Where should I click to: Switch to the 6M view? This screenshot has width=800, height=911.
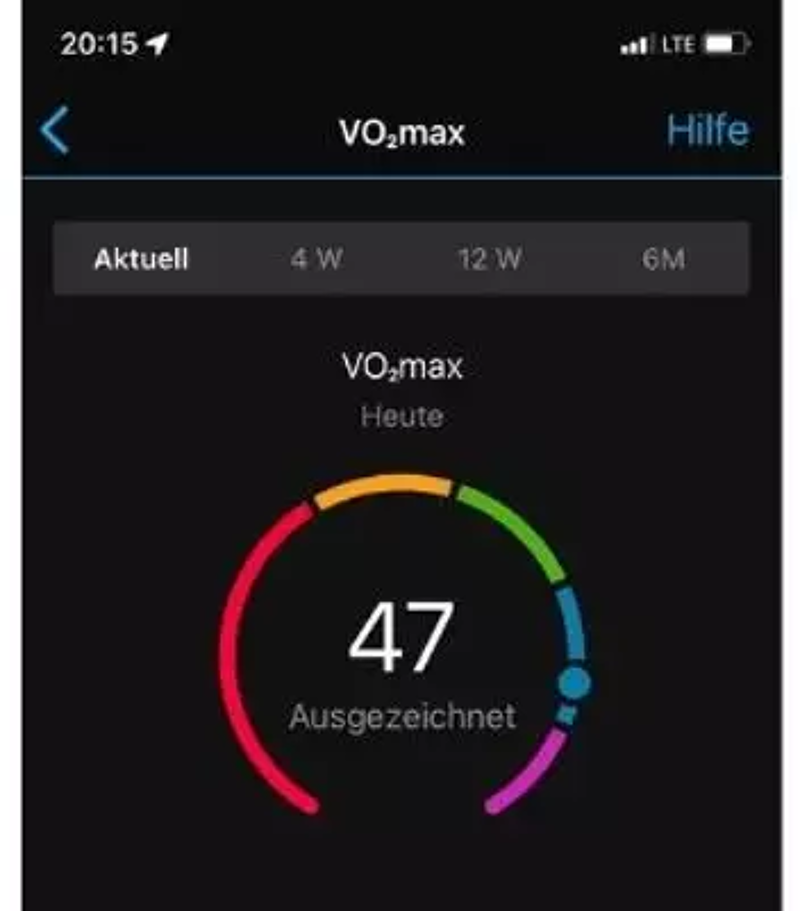click(664, 260)
